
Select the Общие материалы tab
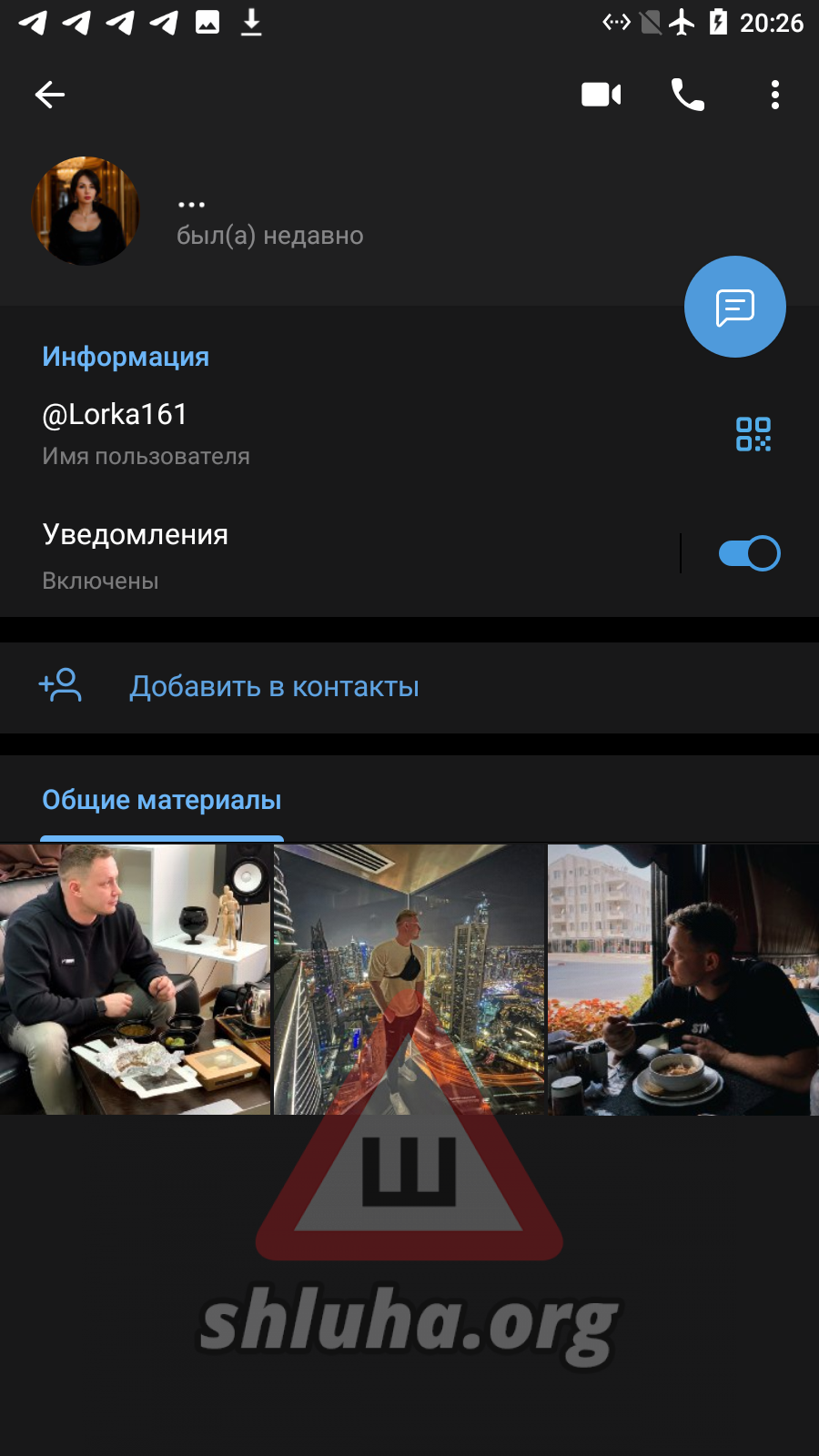tap(162, 801)
